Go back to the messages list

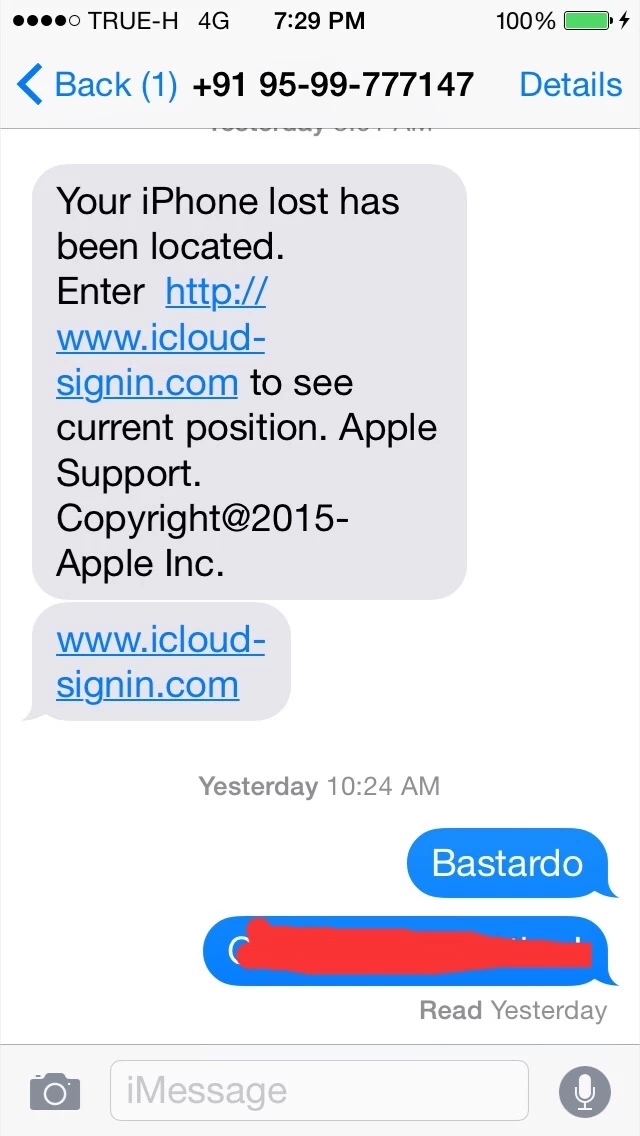[x=96, y=85]
